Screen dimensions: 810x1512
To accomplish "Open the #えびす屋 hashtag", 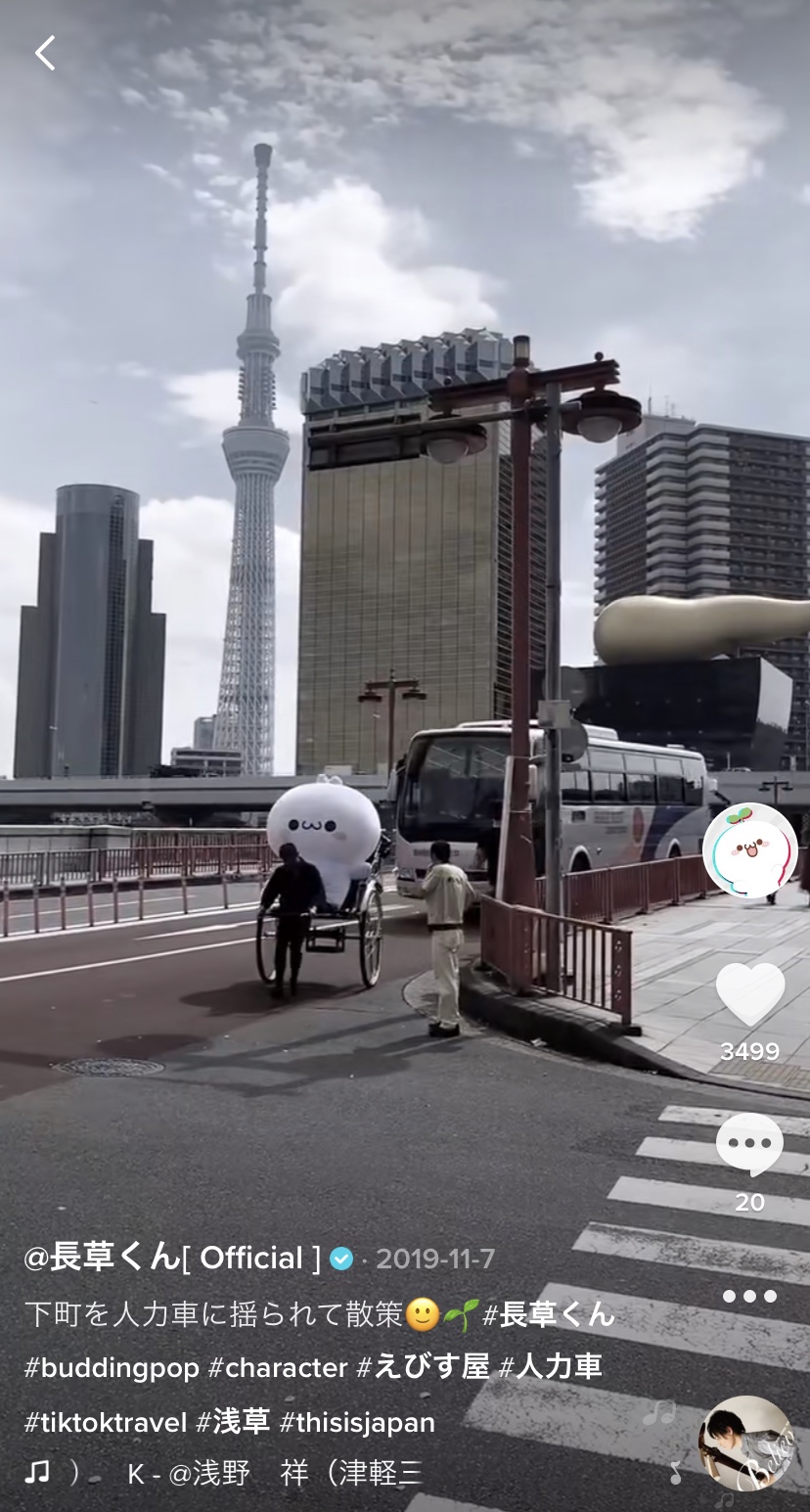I will (x=423, y=1367).
